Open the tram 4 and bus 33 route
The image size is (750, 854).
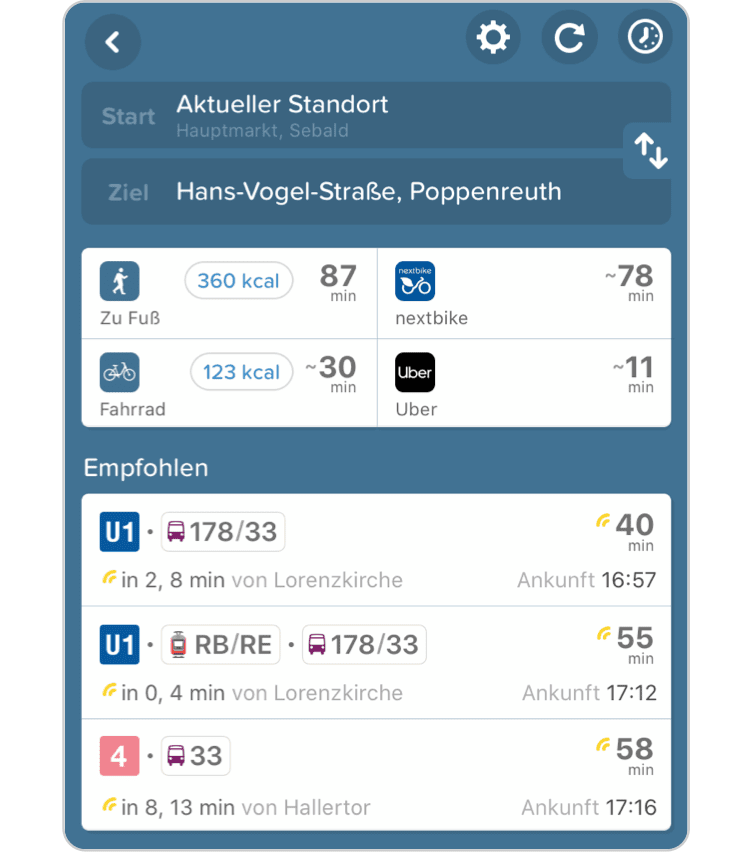pyautogui.click(x=375, y=775)
